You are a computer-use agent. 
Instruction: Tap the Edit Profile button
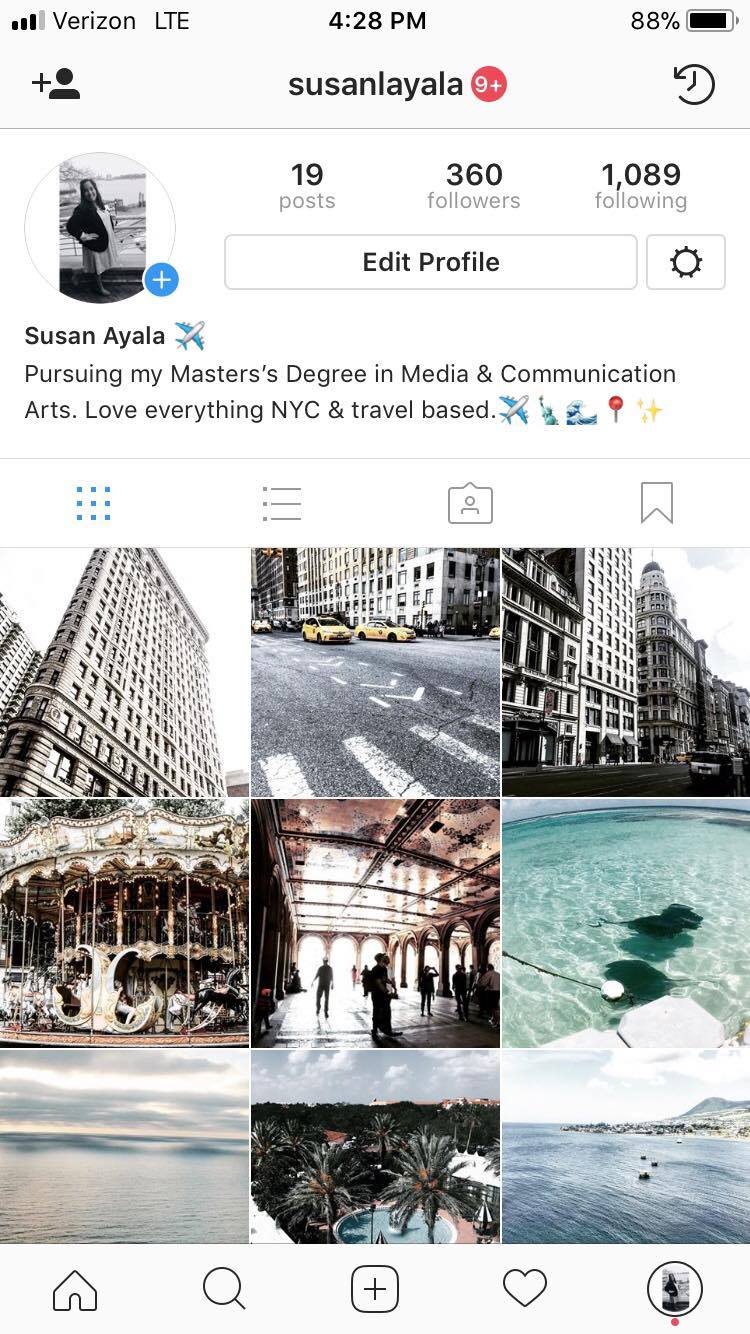tap(430, 262)
